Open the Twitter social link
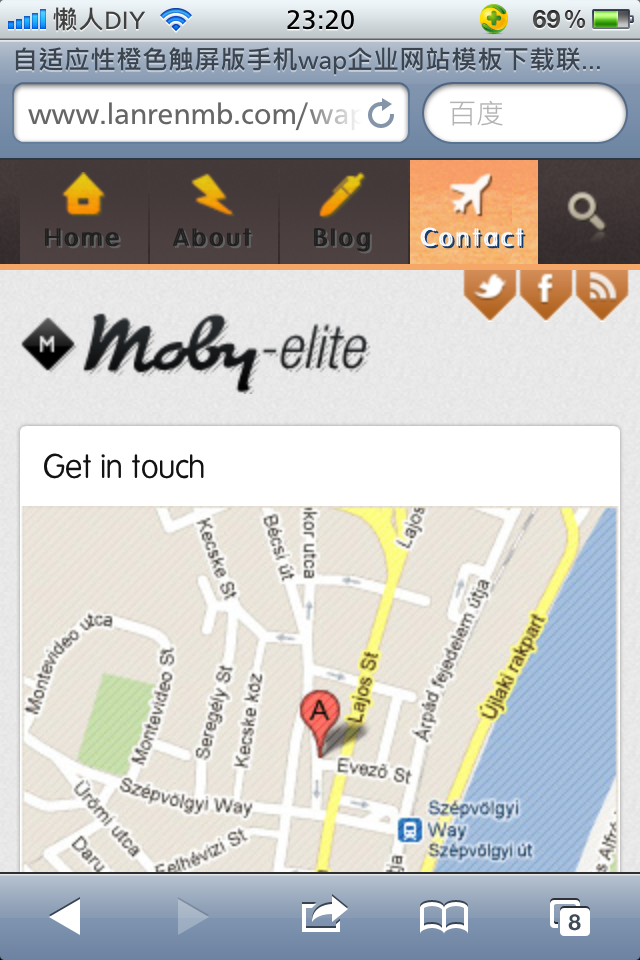The width and height of the screenshot is (640, 960). coord(490,291)
